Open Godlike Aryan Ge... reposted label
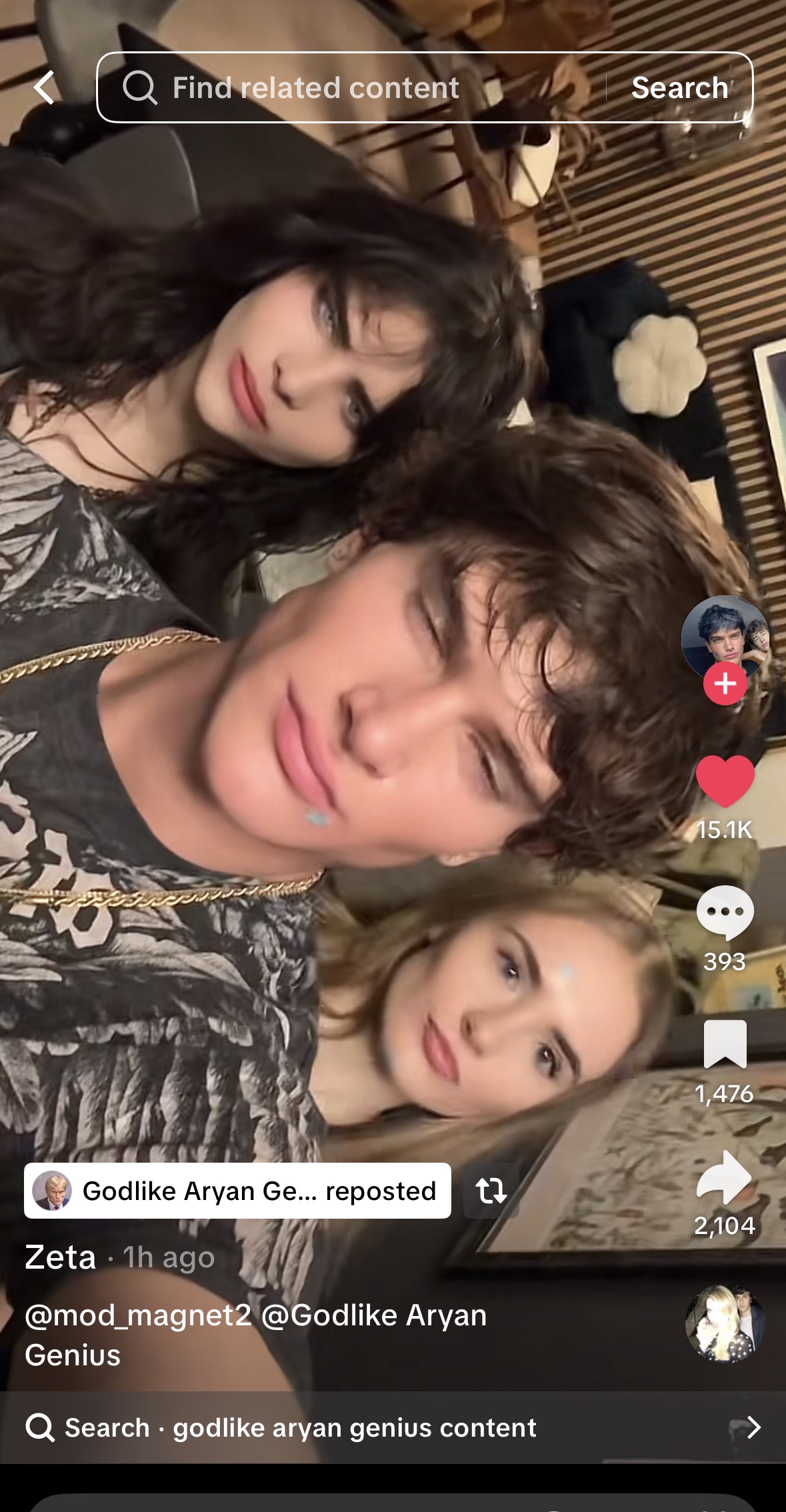 [237, 1191]
